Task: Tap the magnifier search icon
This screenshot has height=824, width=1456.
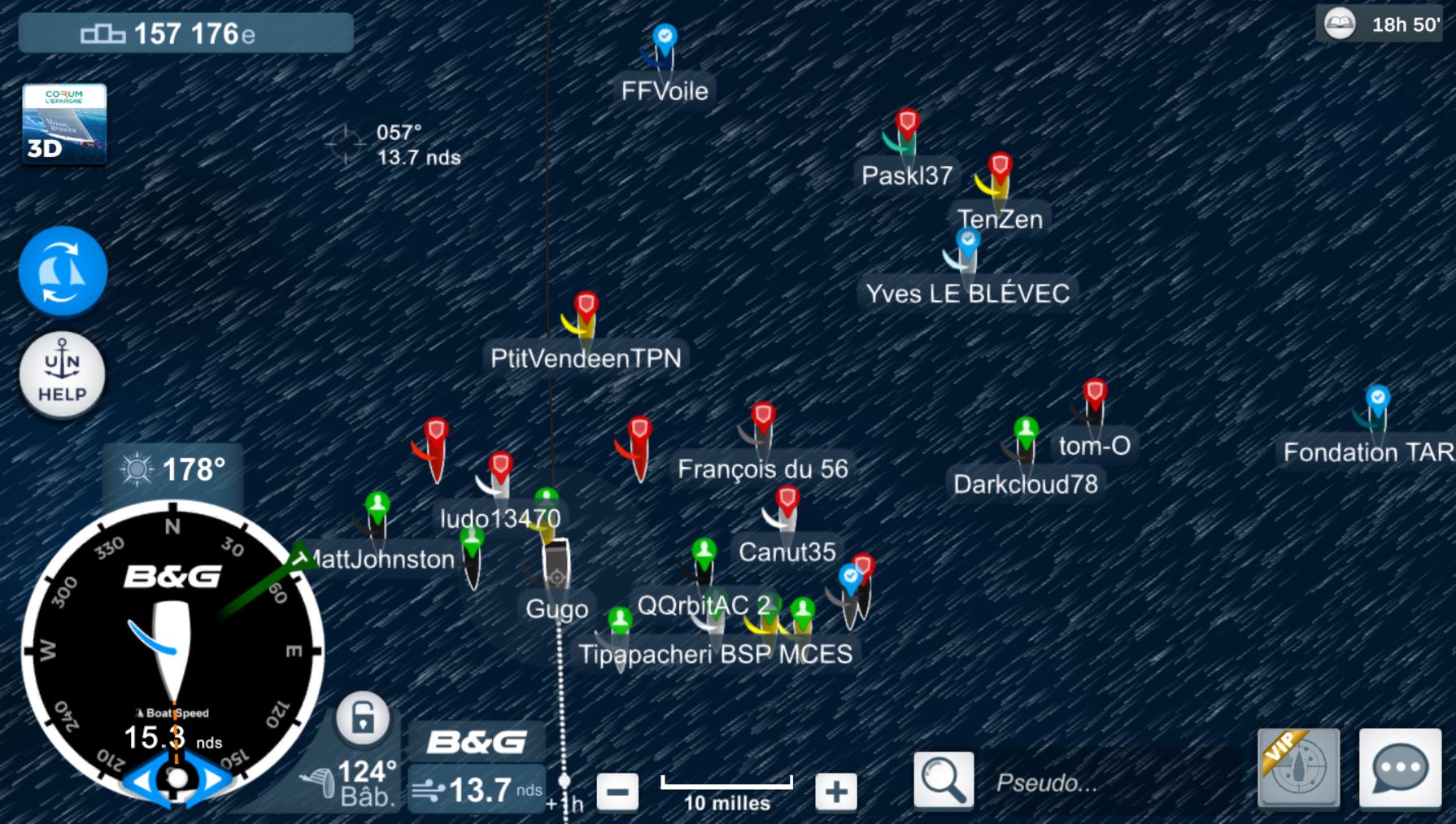Action: click(944, 780)
